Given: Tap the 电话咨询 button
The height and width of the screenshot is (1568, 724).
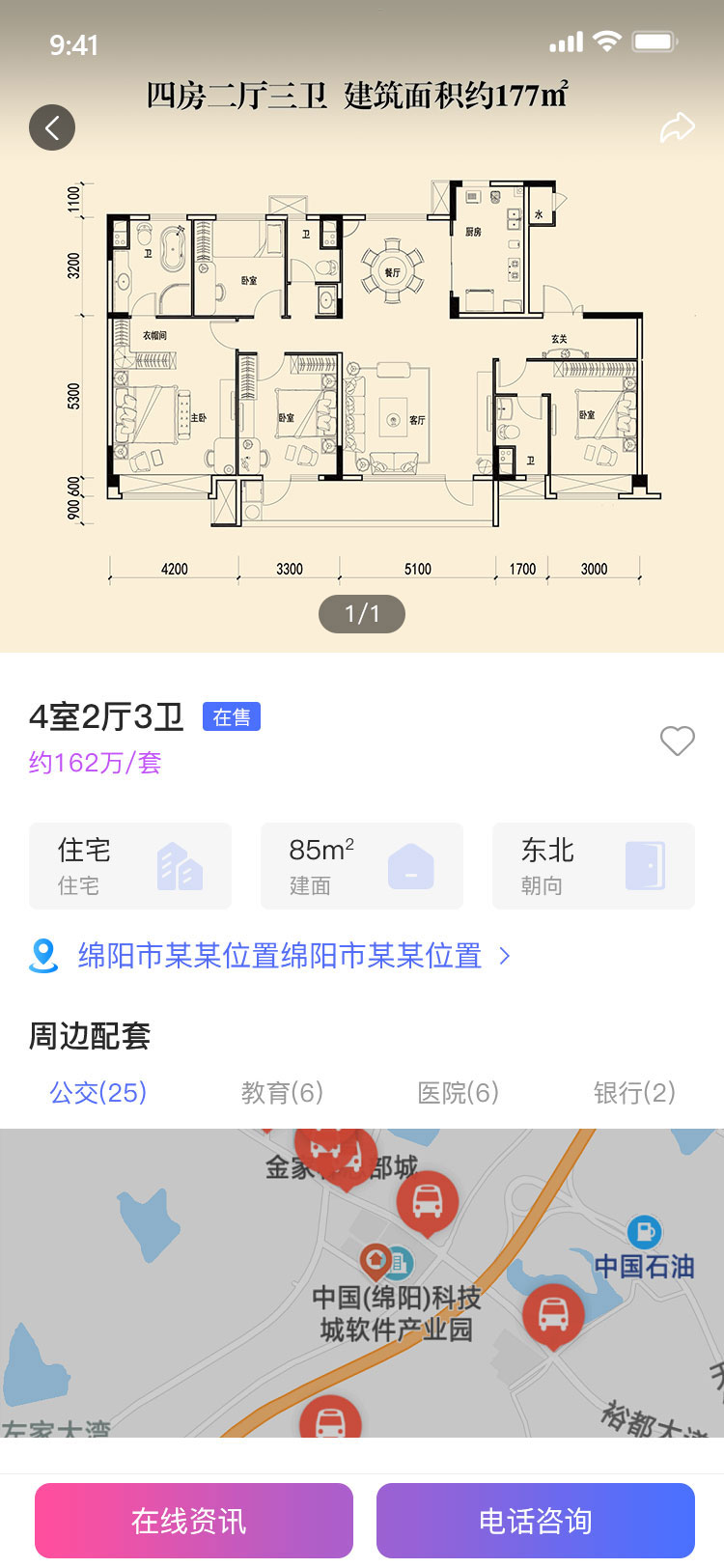Looking at the screenshot, I should coord(536,1521).
